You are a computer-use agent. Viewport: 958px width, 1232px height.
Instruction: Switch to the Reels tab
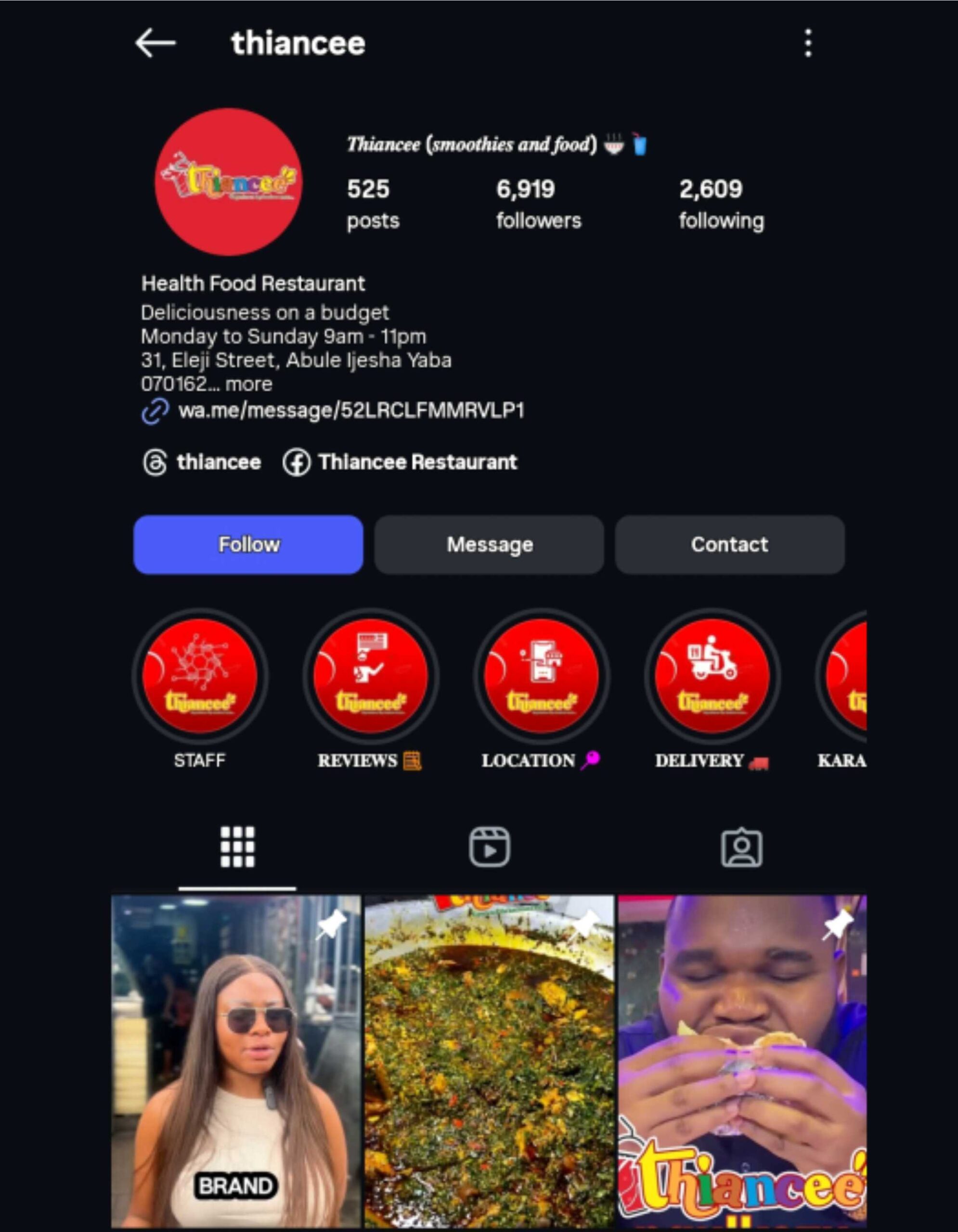click(x=489, y=847)
